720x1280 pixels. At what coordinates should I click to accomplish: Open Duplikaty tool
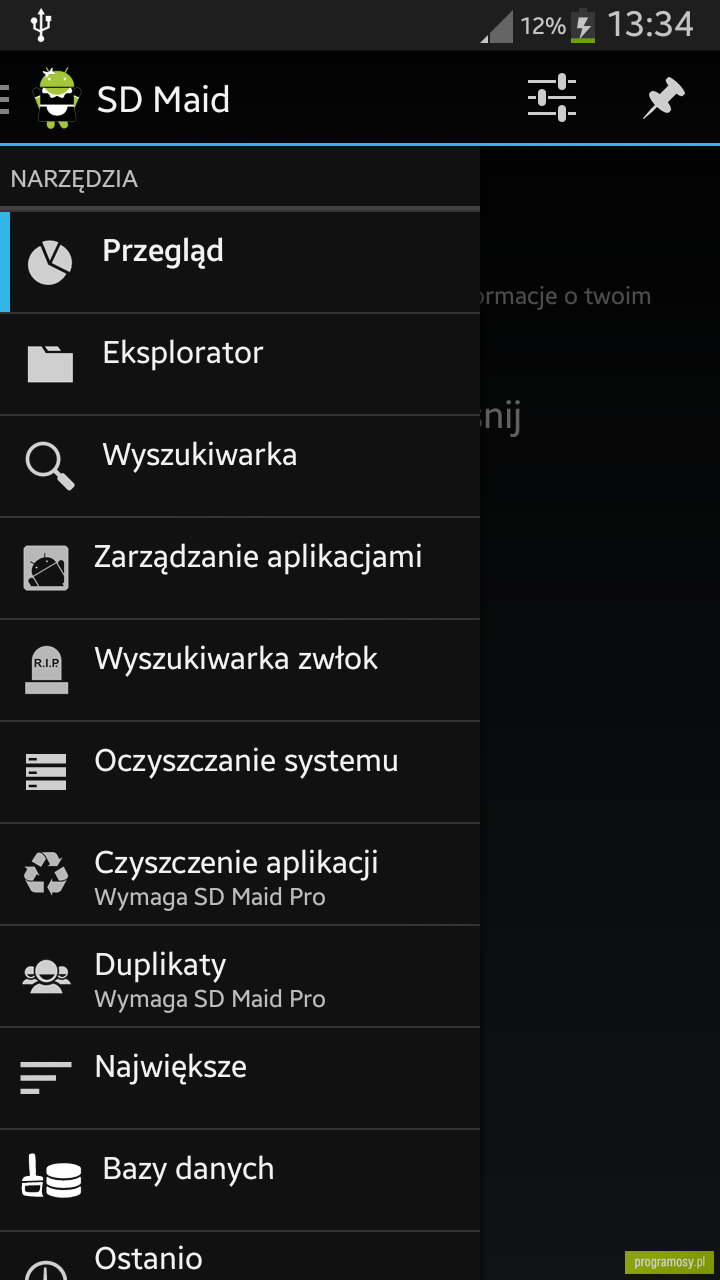point(240,976)
